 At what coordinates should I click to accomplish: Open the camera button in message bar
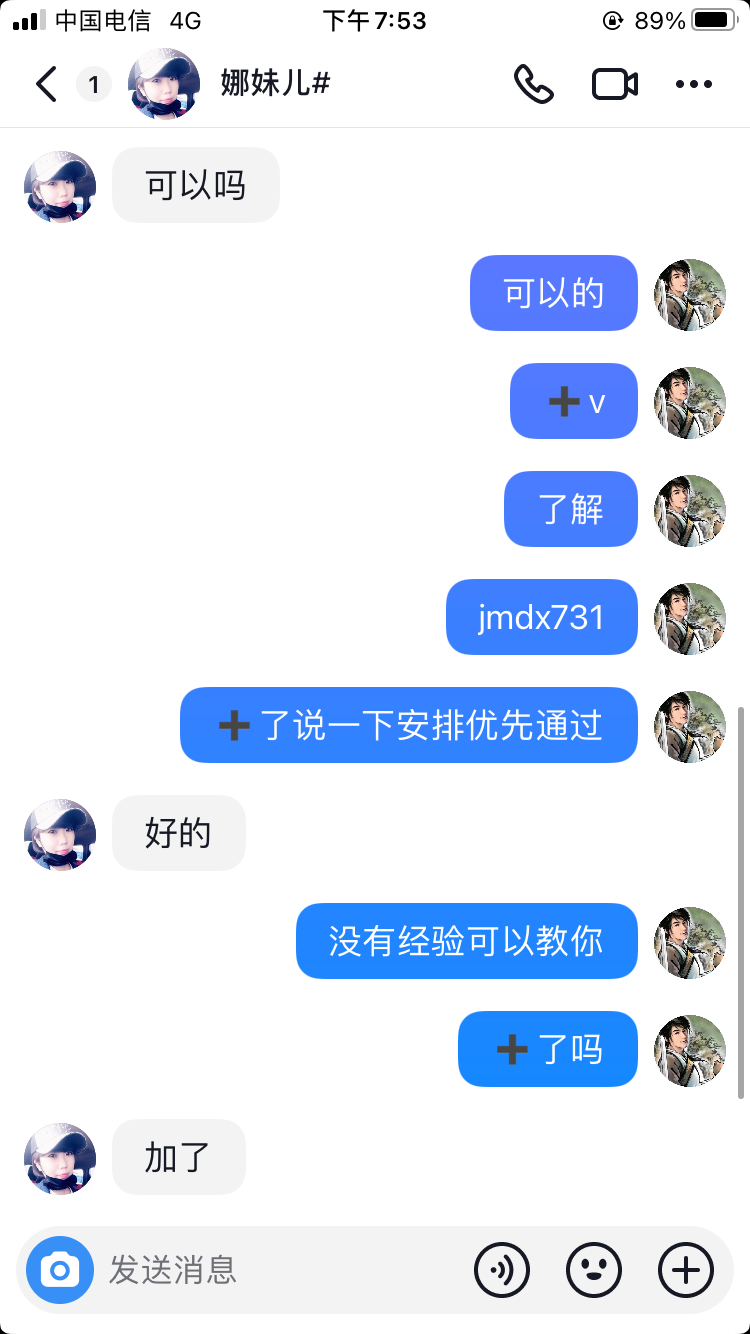coord(60,1270)
